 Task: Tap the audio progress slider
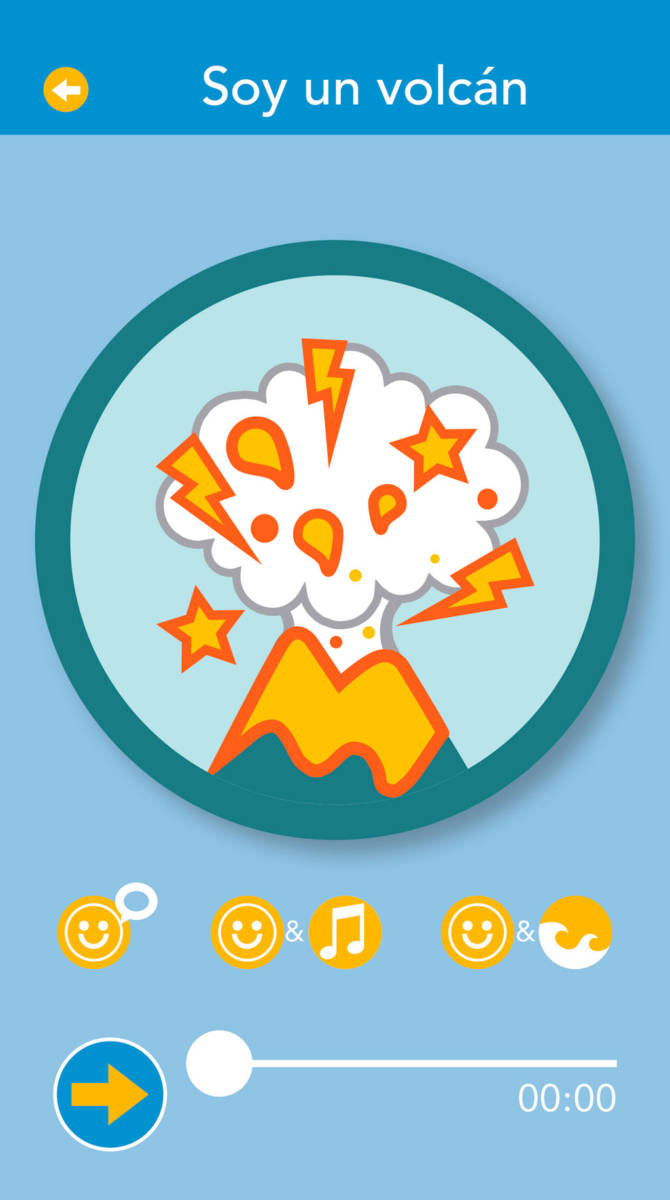(402, 1063)
